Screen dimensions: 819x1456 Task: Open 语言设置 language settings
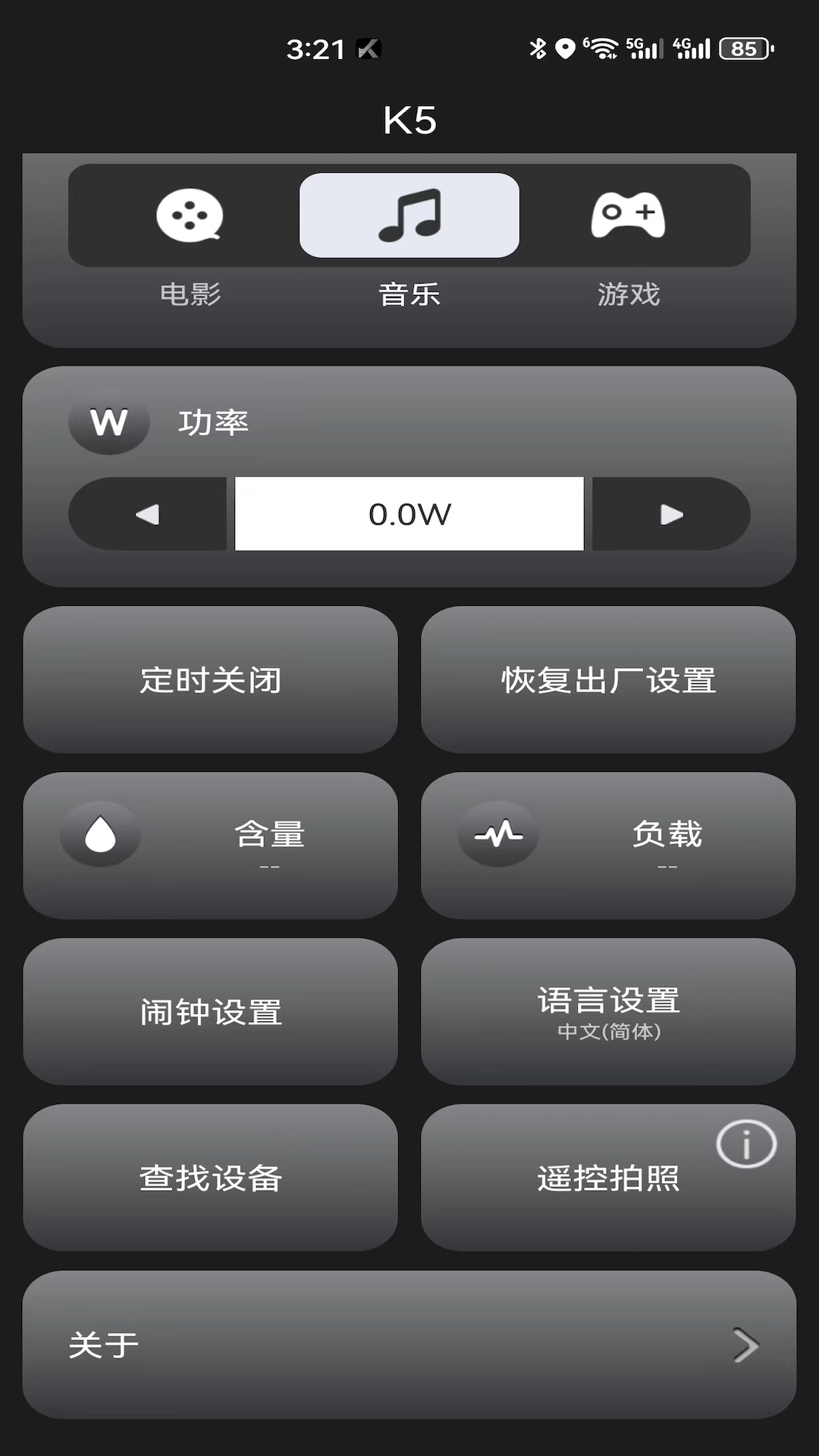click(608, 1012)
